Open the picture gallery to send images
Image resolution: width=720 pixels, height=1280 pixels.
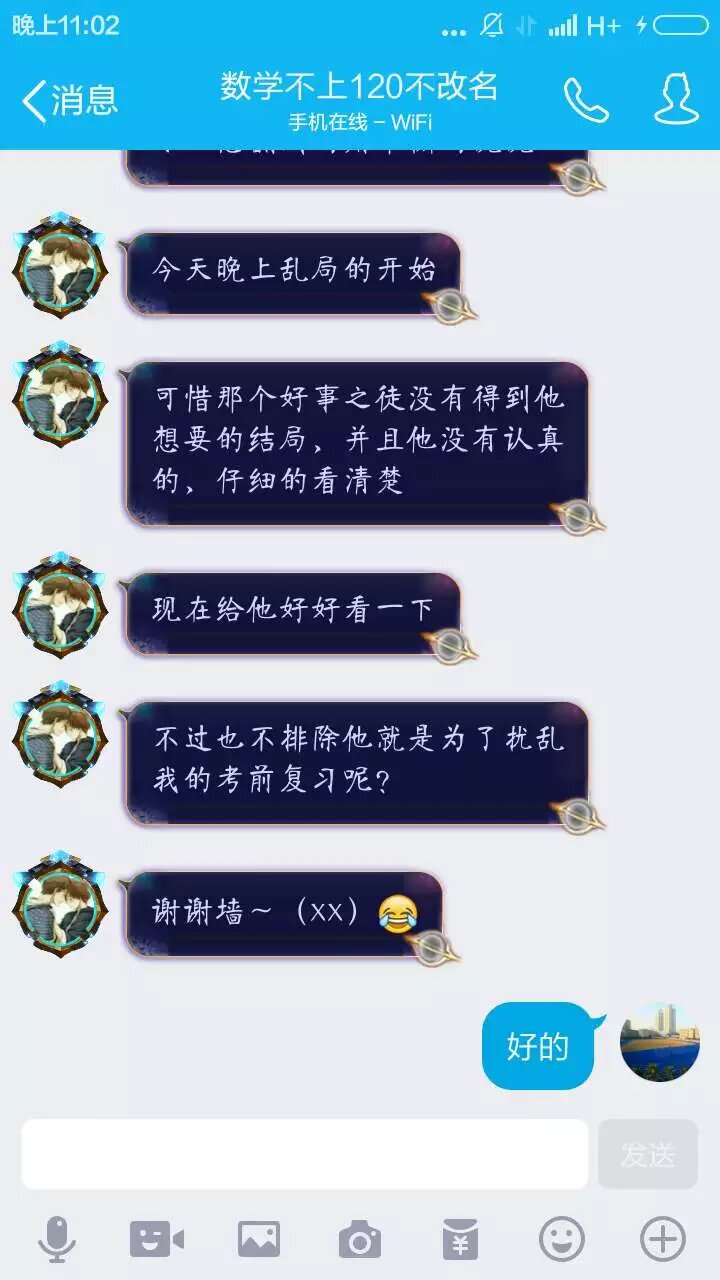click(258, 1240)
